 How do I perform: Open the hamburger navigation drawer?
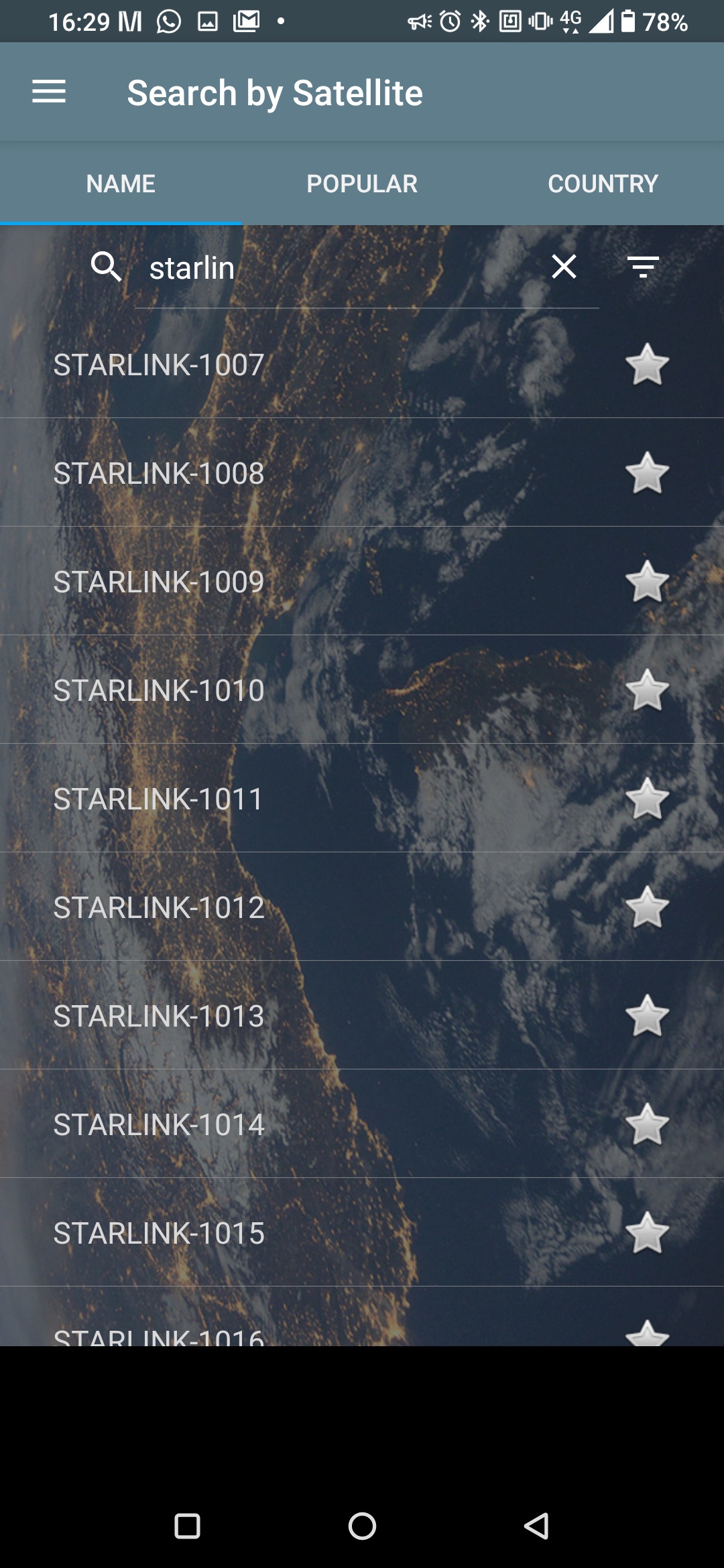pos(49,92)
